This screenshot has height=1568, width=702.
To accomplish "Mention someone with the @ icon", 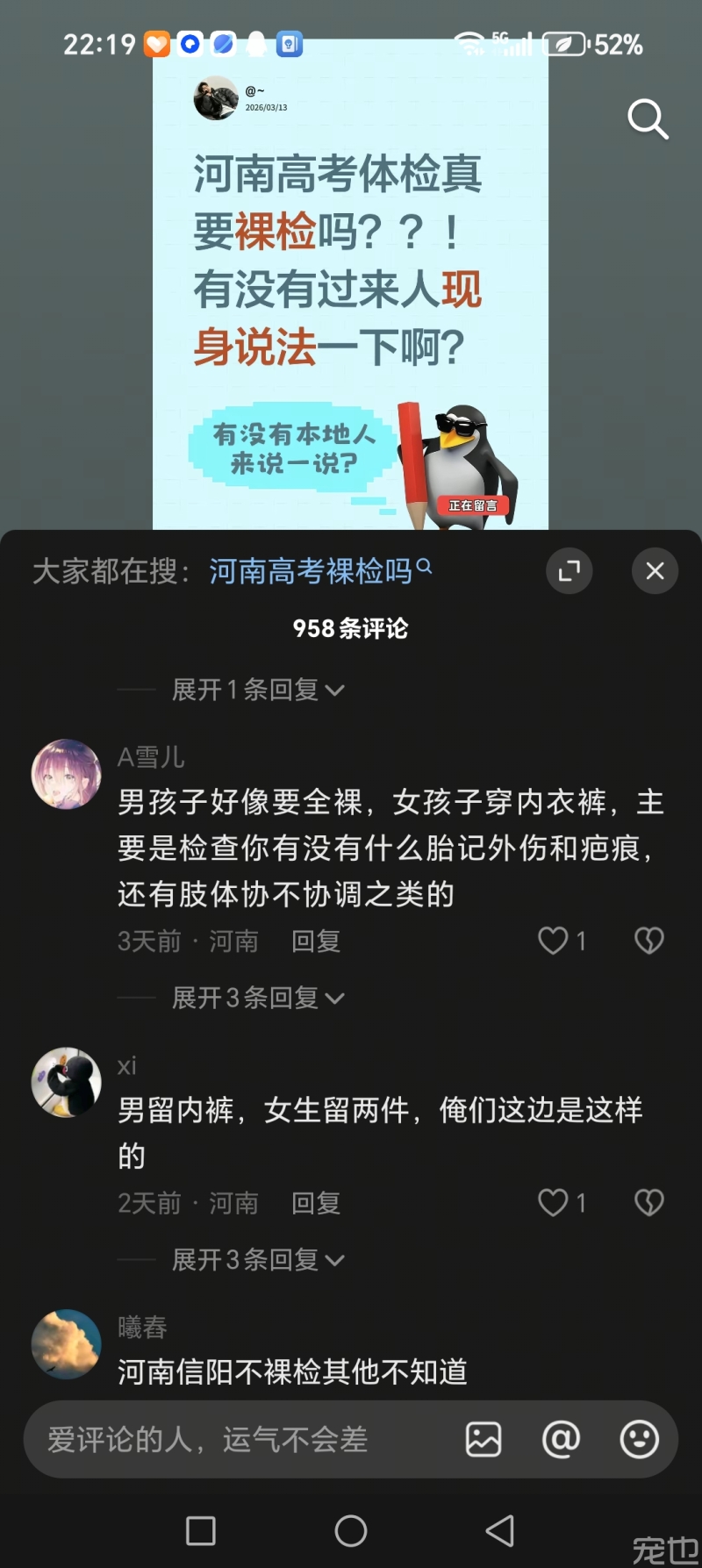I will [562, 1440].
